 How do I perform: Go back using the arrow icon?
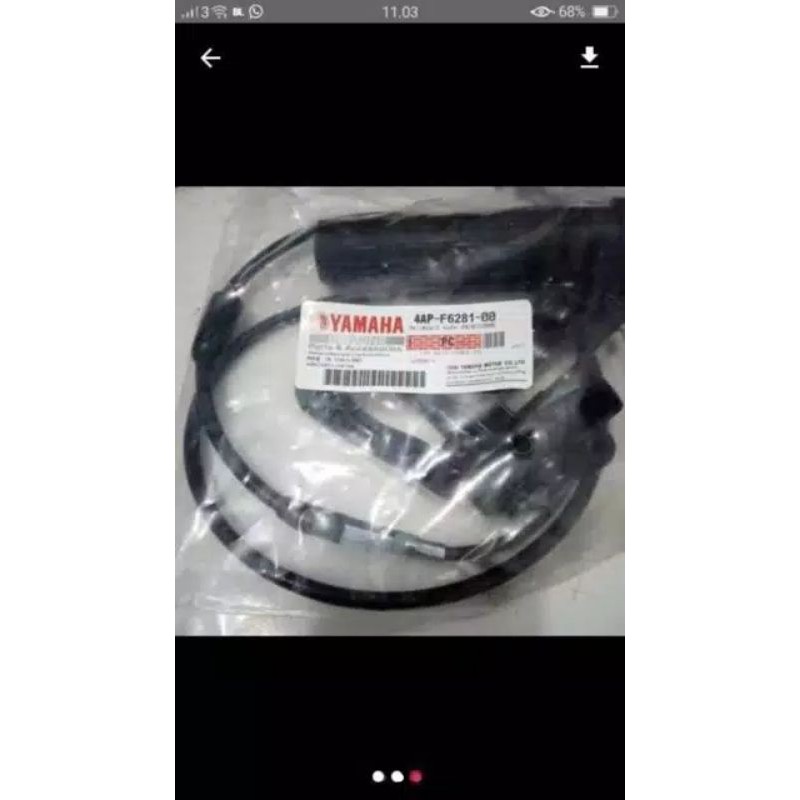[210, 58]
